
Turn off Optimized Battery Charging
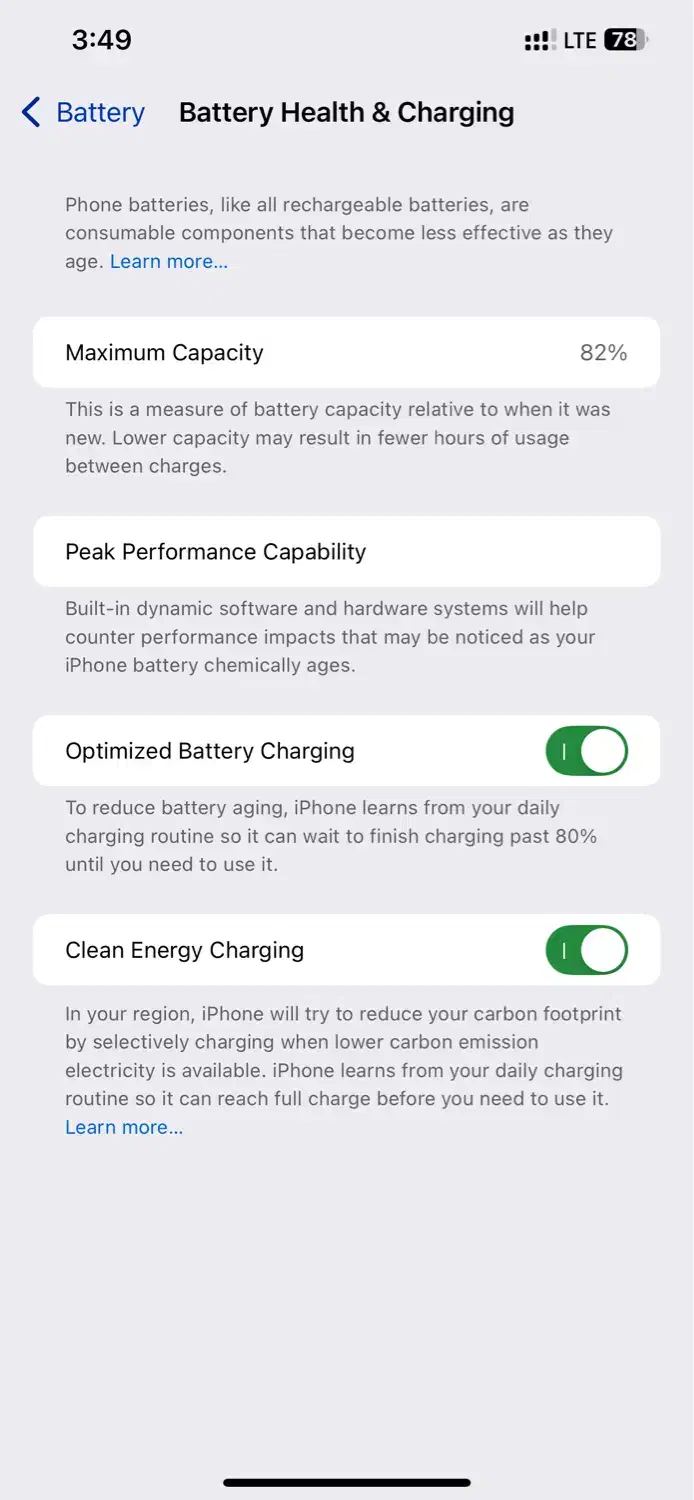pos(586,751)
